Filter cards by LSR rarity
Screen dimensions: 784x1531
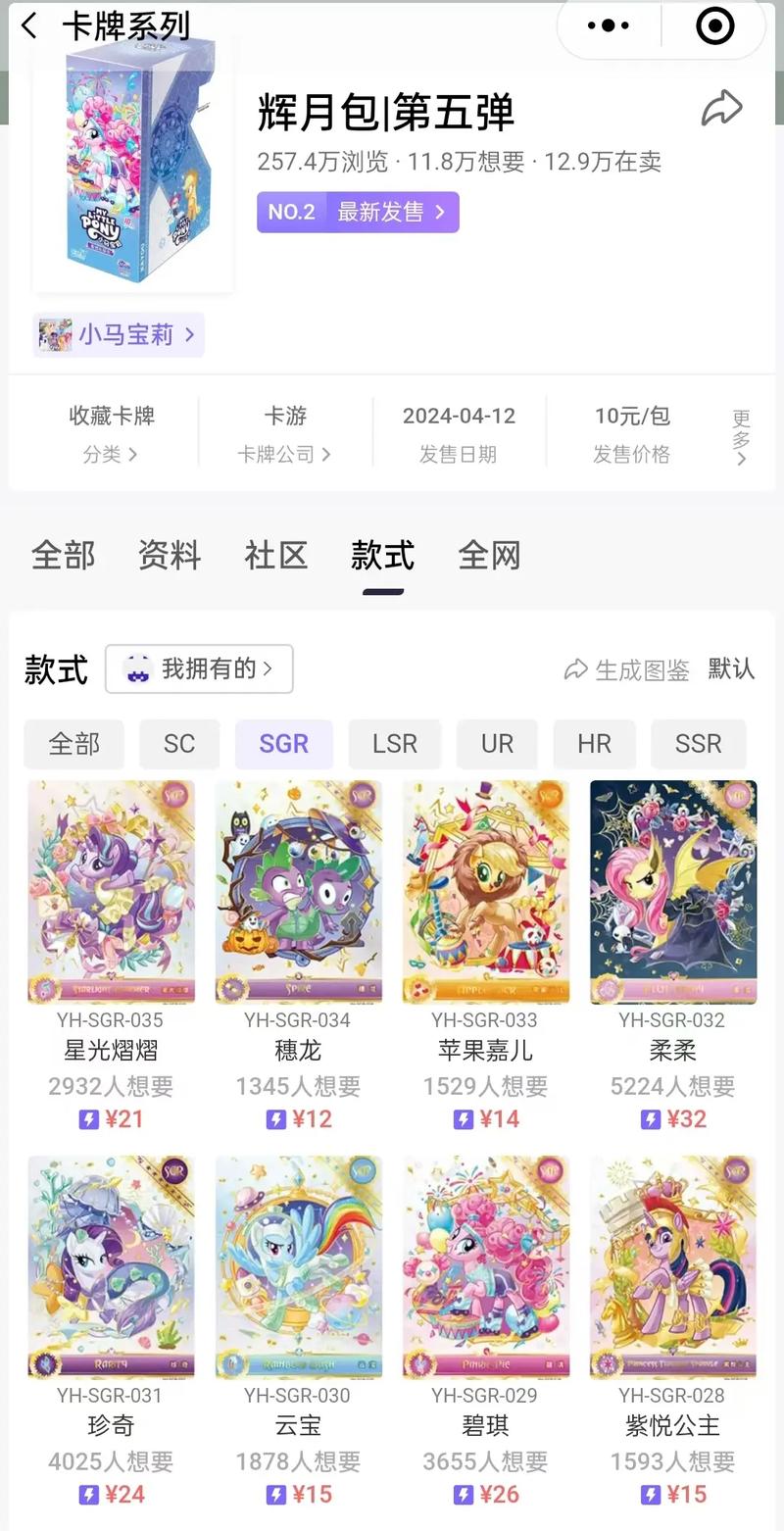click(x=395, y=744)
